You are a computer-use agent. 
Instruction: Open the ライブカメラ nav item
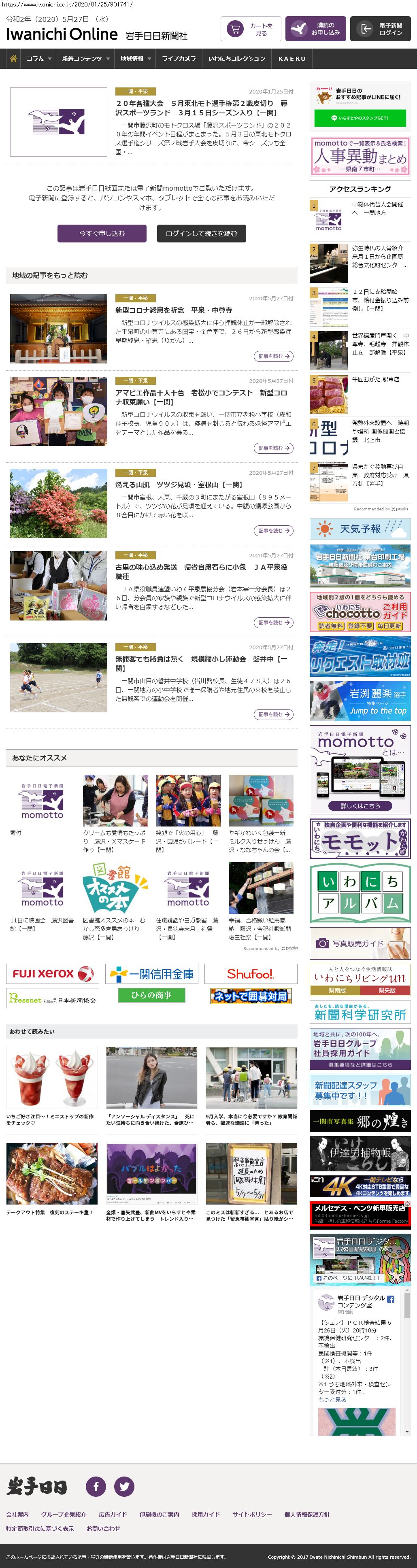tap(179, 59)
